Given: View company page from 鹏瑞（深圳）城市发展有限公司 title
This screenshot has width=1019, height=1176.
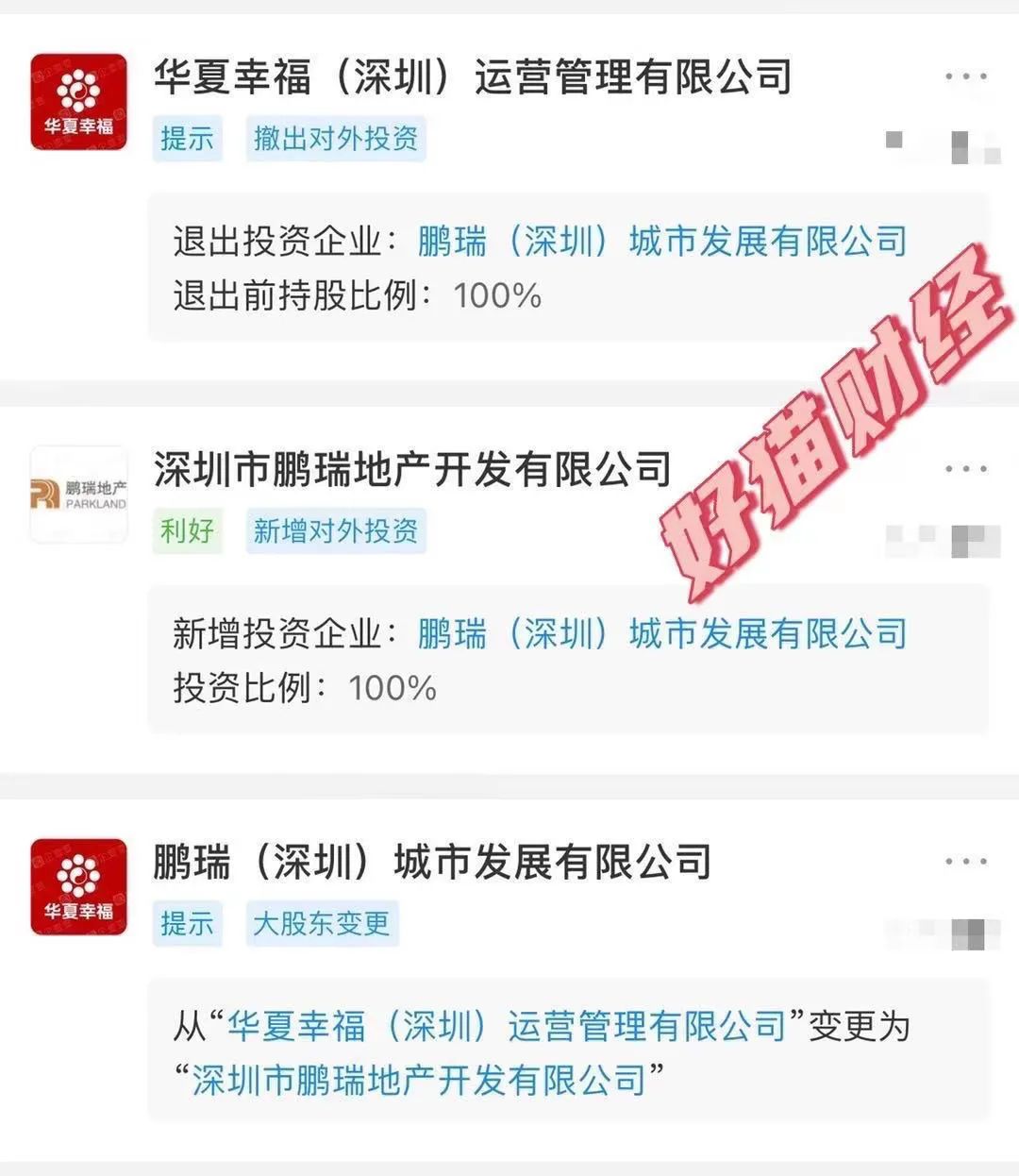Looking at the screenshot, I should click(432, 862).
